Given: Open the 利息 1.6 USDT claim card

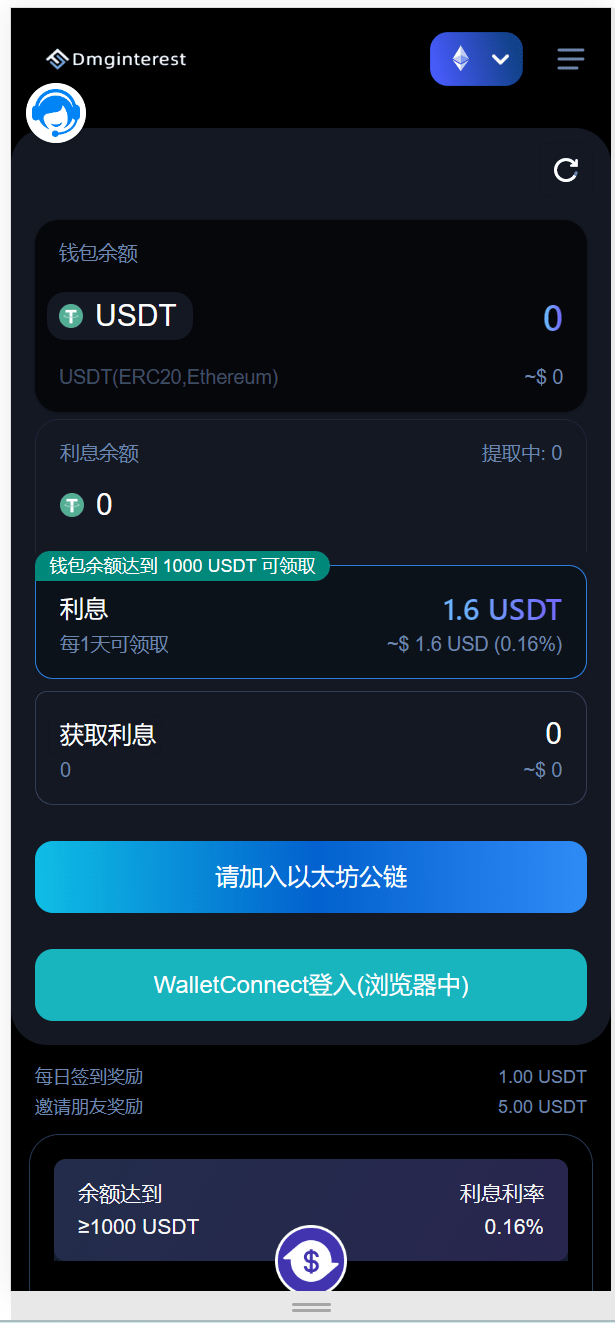Looking at the screenshot, I should tap(311, 624).
